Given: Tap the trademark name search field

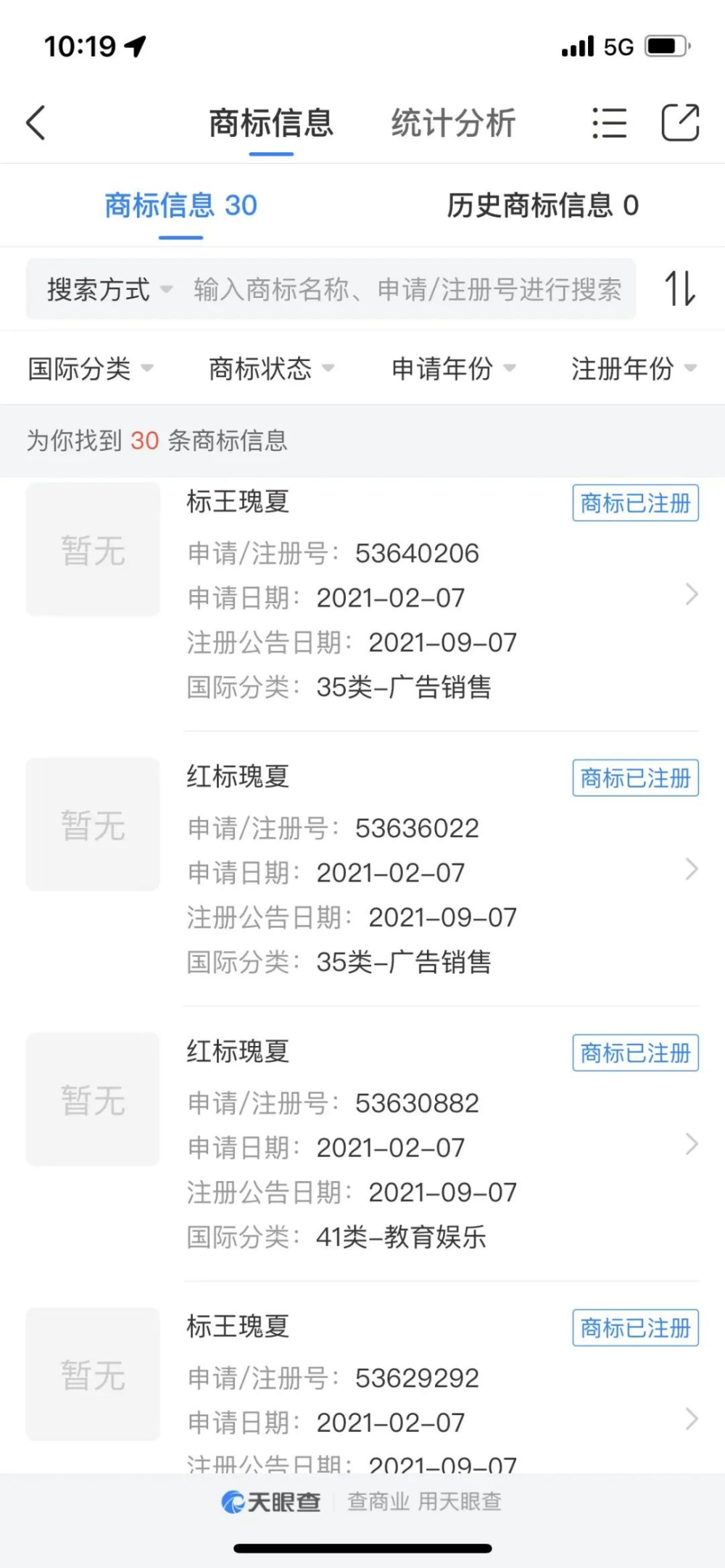Looking at the screenshot, I should 407,289.
